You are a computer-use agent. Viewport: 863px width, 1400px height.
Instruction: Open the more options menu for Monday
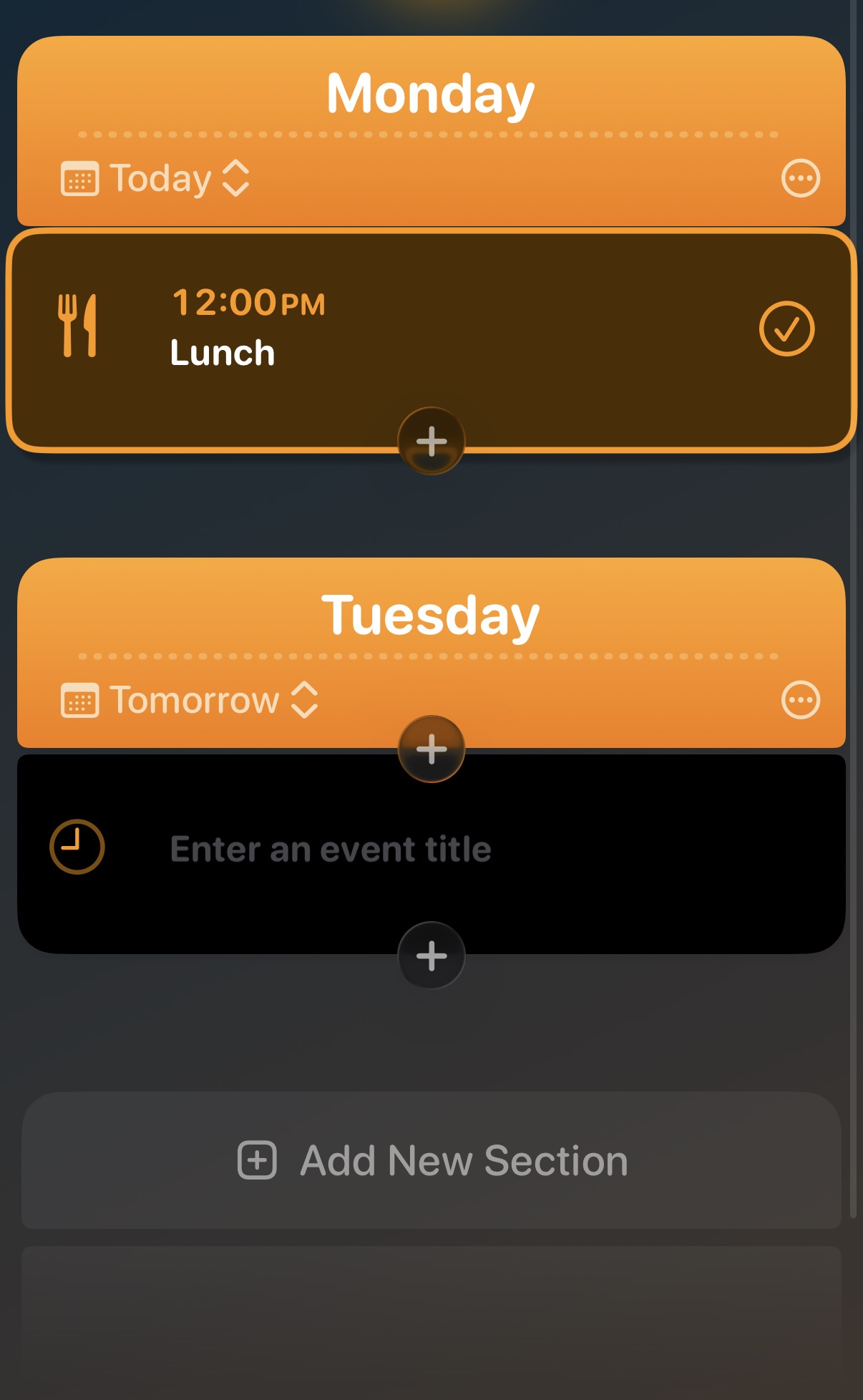[800, 178]
